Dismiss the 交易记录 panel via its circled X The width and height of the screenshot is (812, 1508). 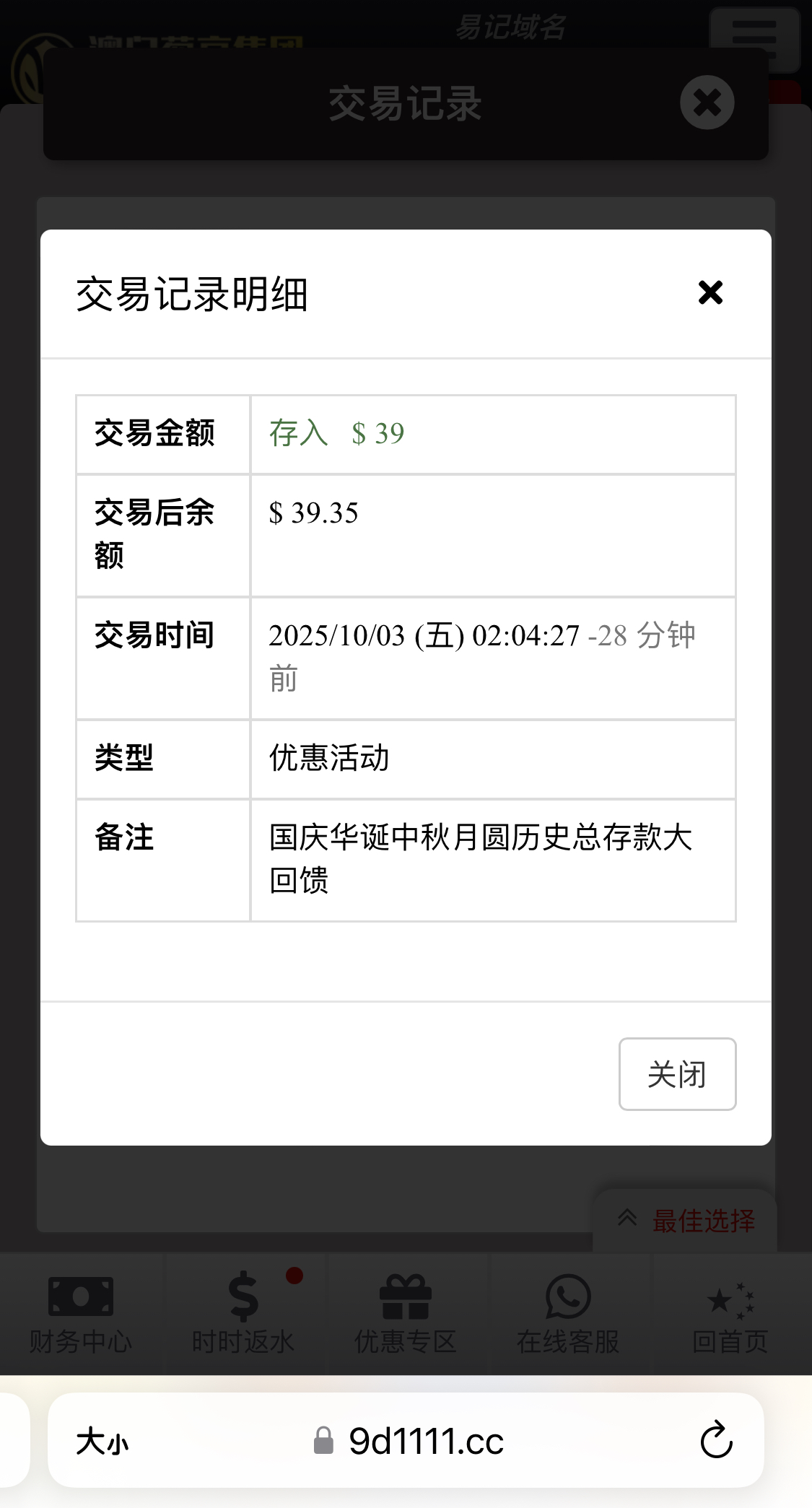pyautogui.click(x=707, y=103)
